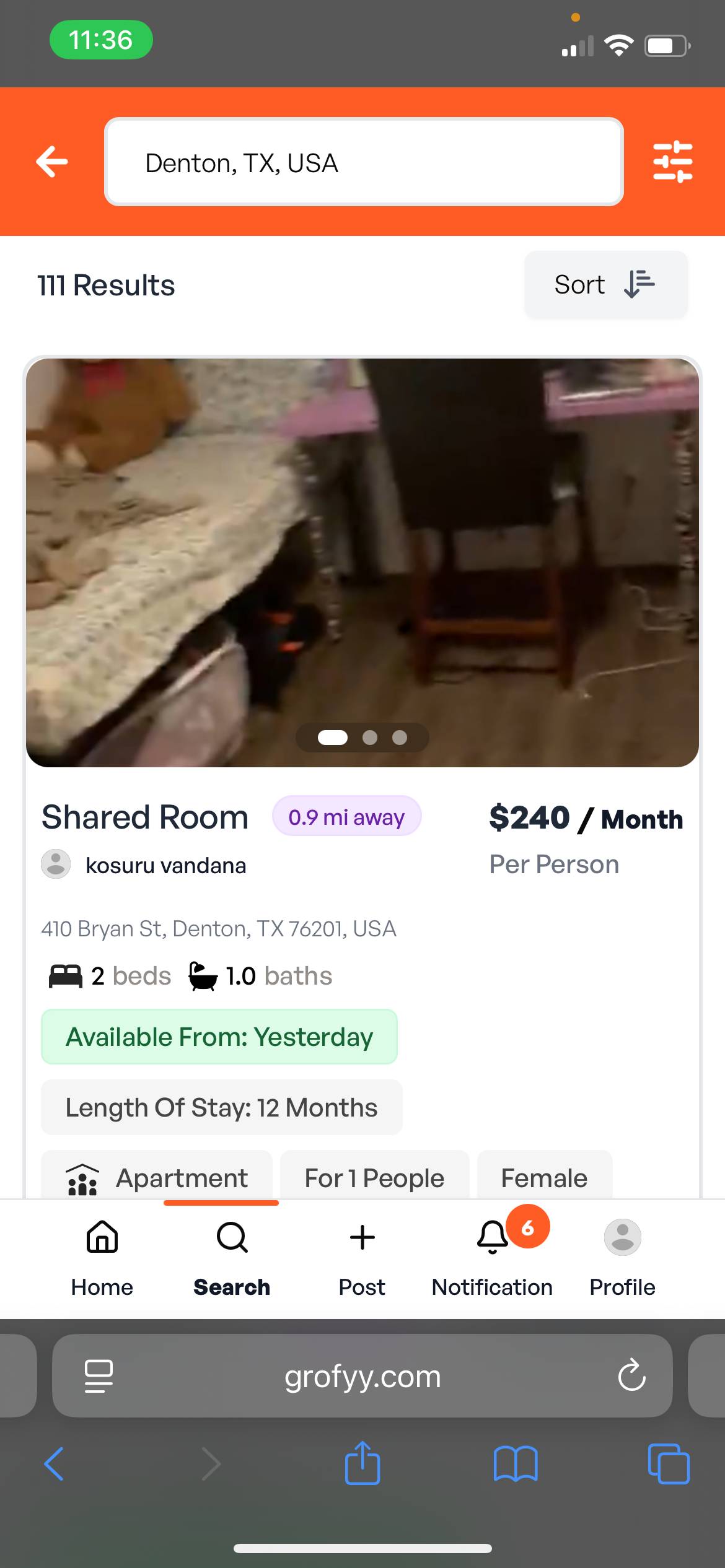Tap the photo carousel page indicator

click(362, 738)
